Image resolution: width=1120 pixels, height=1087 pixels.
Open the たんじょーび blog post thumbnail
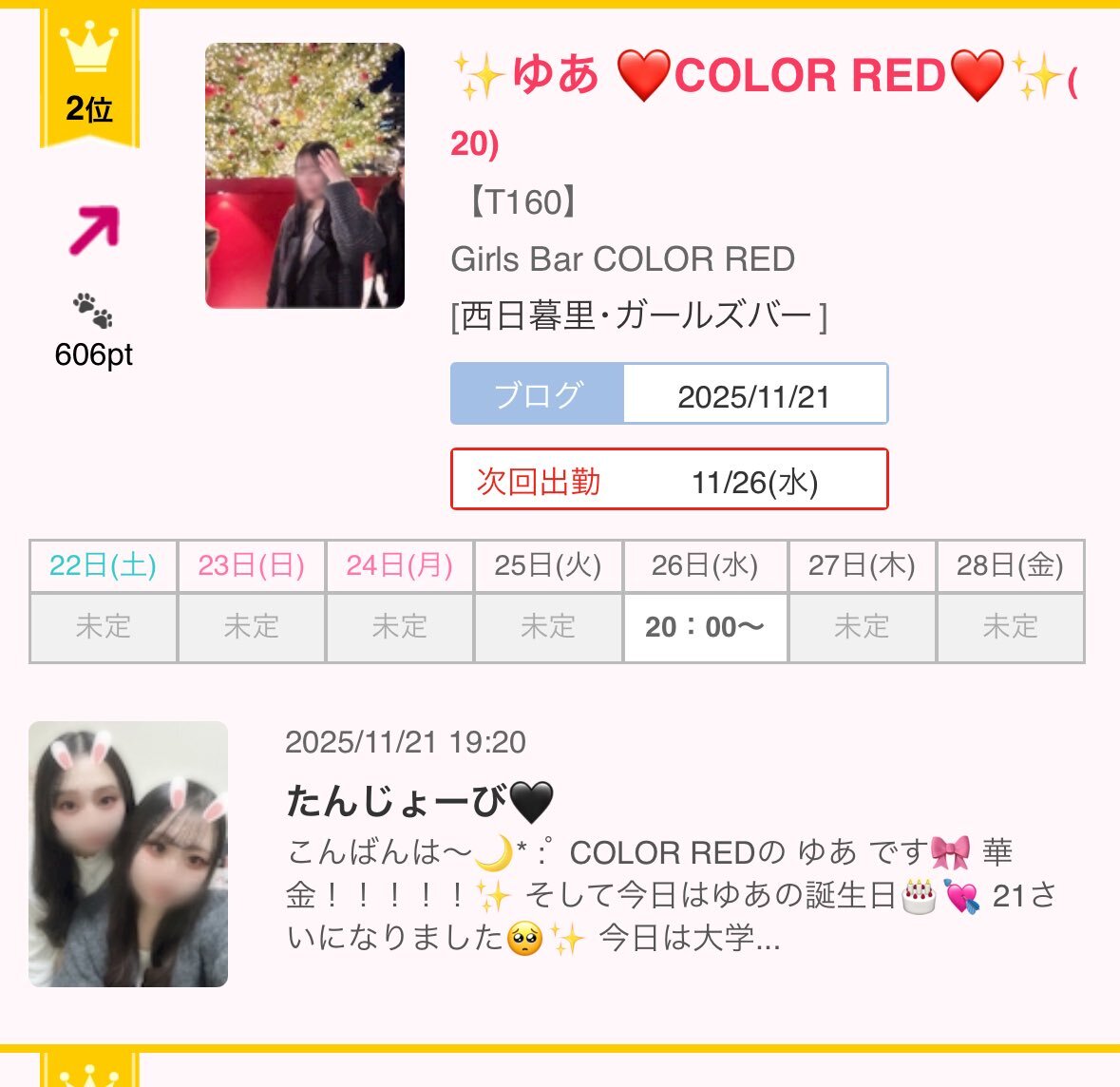128,853
